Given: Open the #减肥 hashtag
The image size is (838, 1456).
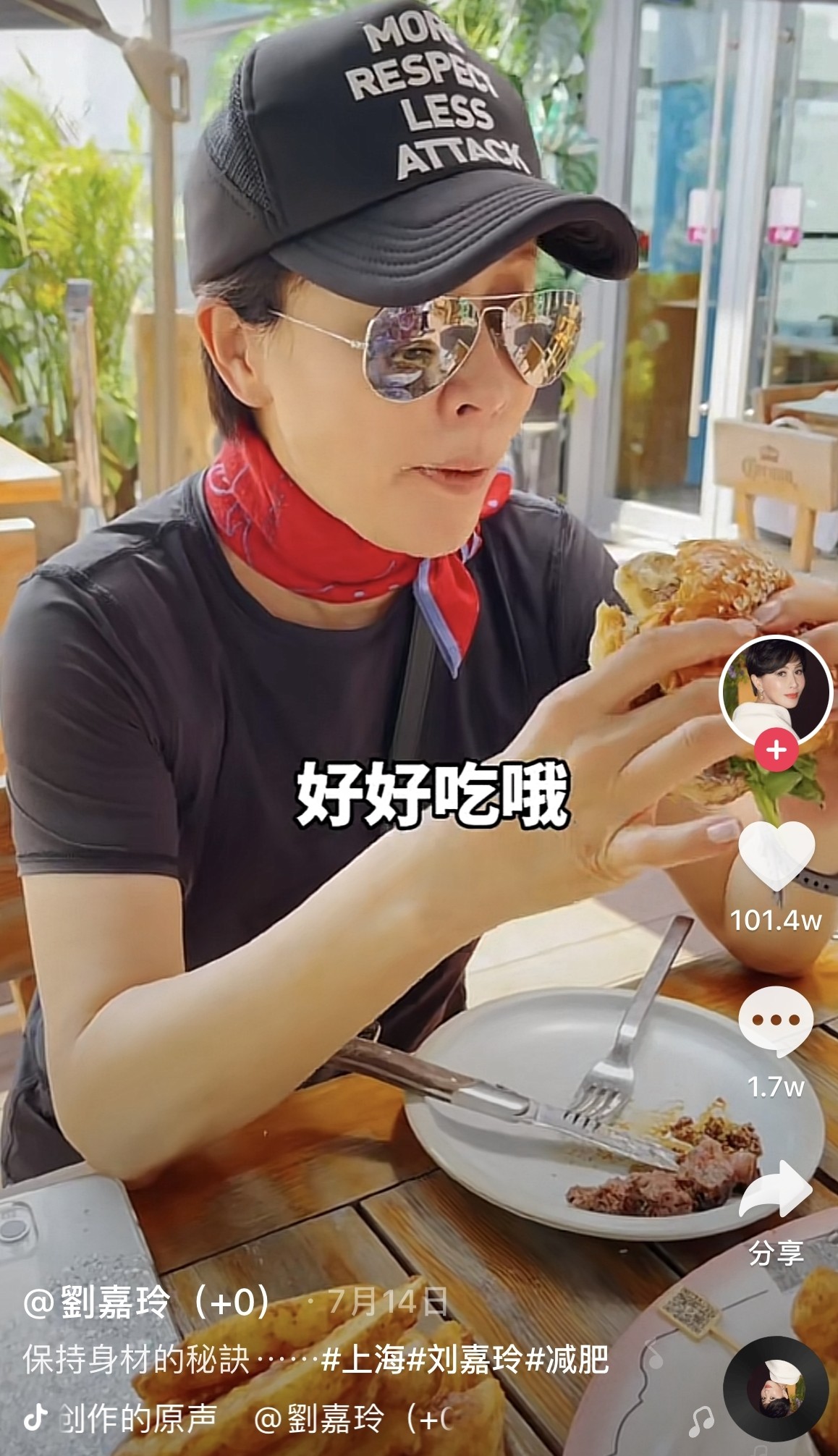Looking at the screenshot, I should 567,1360.
